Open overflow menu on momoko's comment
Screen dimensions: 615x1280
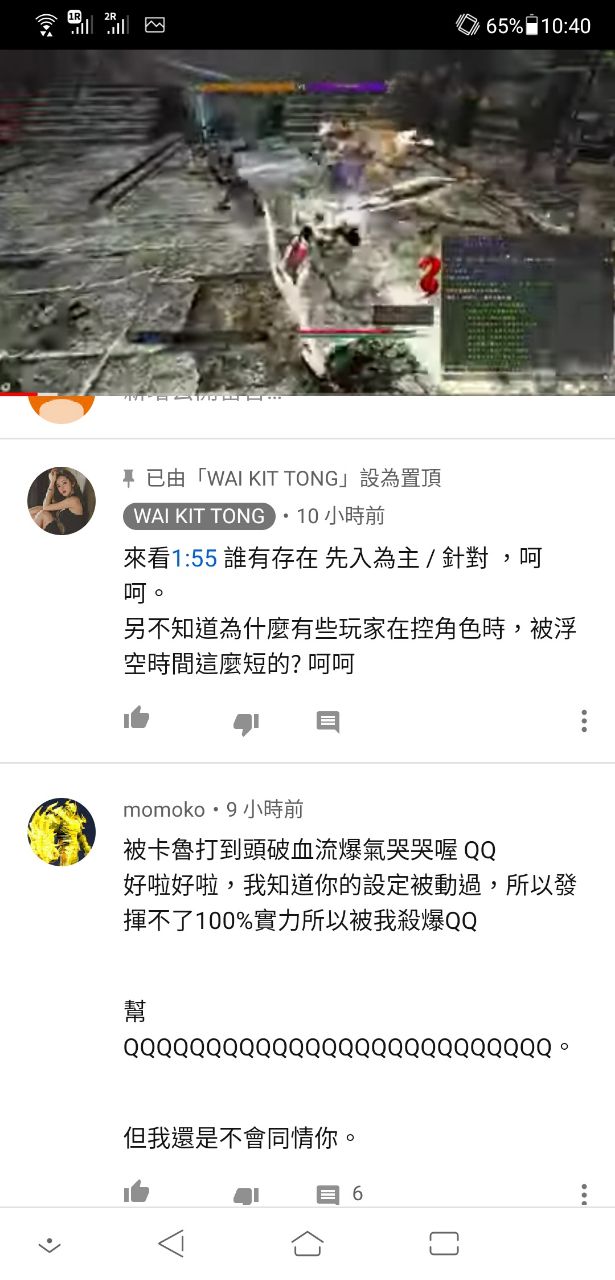pyautogui.click(x=585, y=1193)
